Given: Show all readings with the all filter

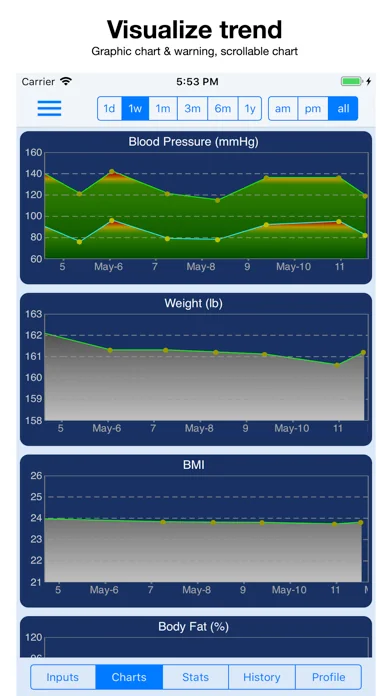Looking at the screenshot, I should point(343,108).
